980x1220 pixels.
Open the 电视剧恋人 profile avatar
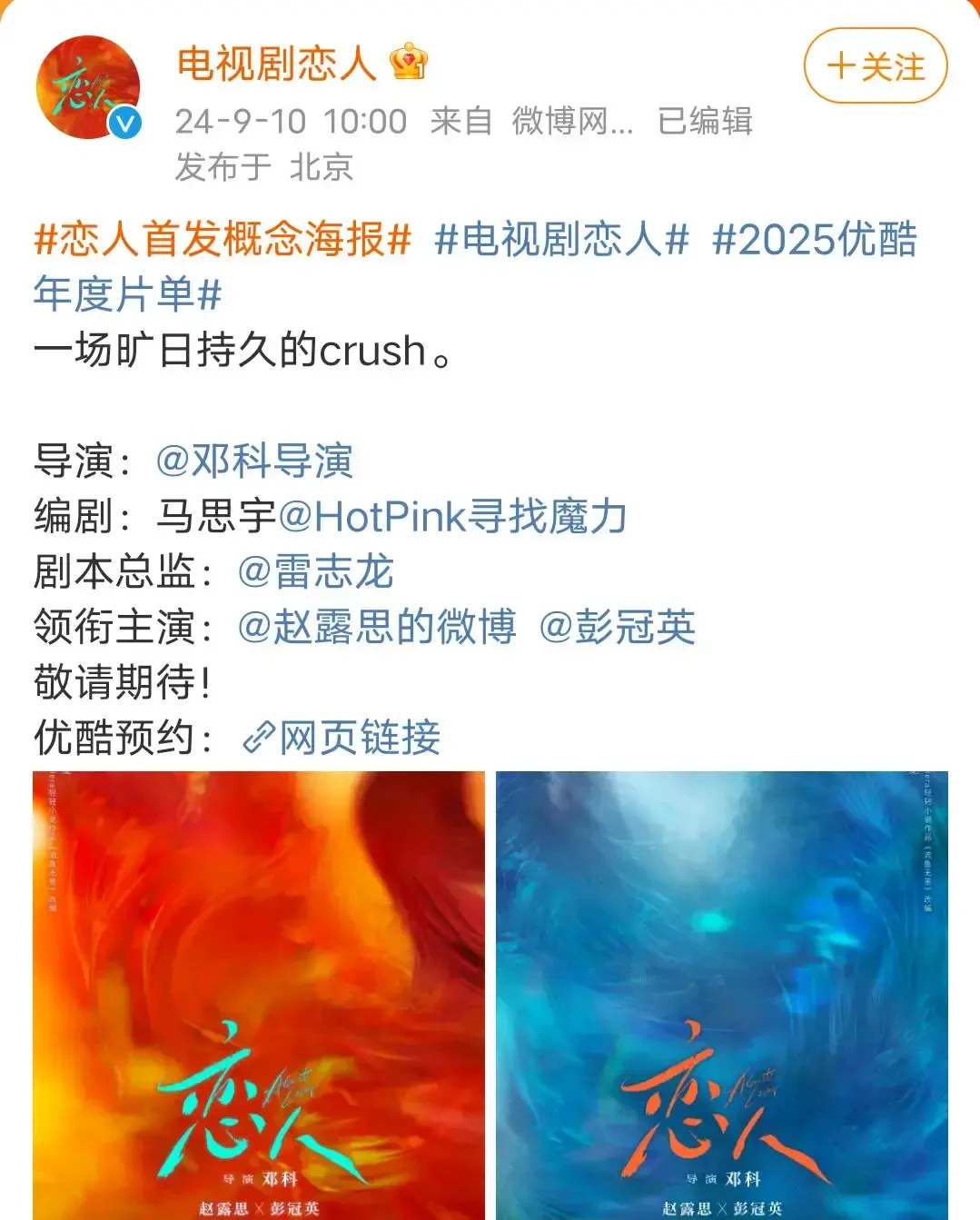tap(88, 88)
